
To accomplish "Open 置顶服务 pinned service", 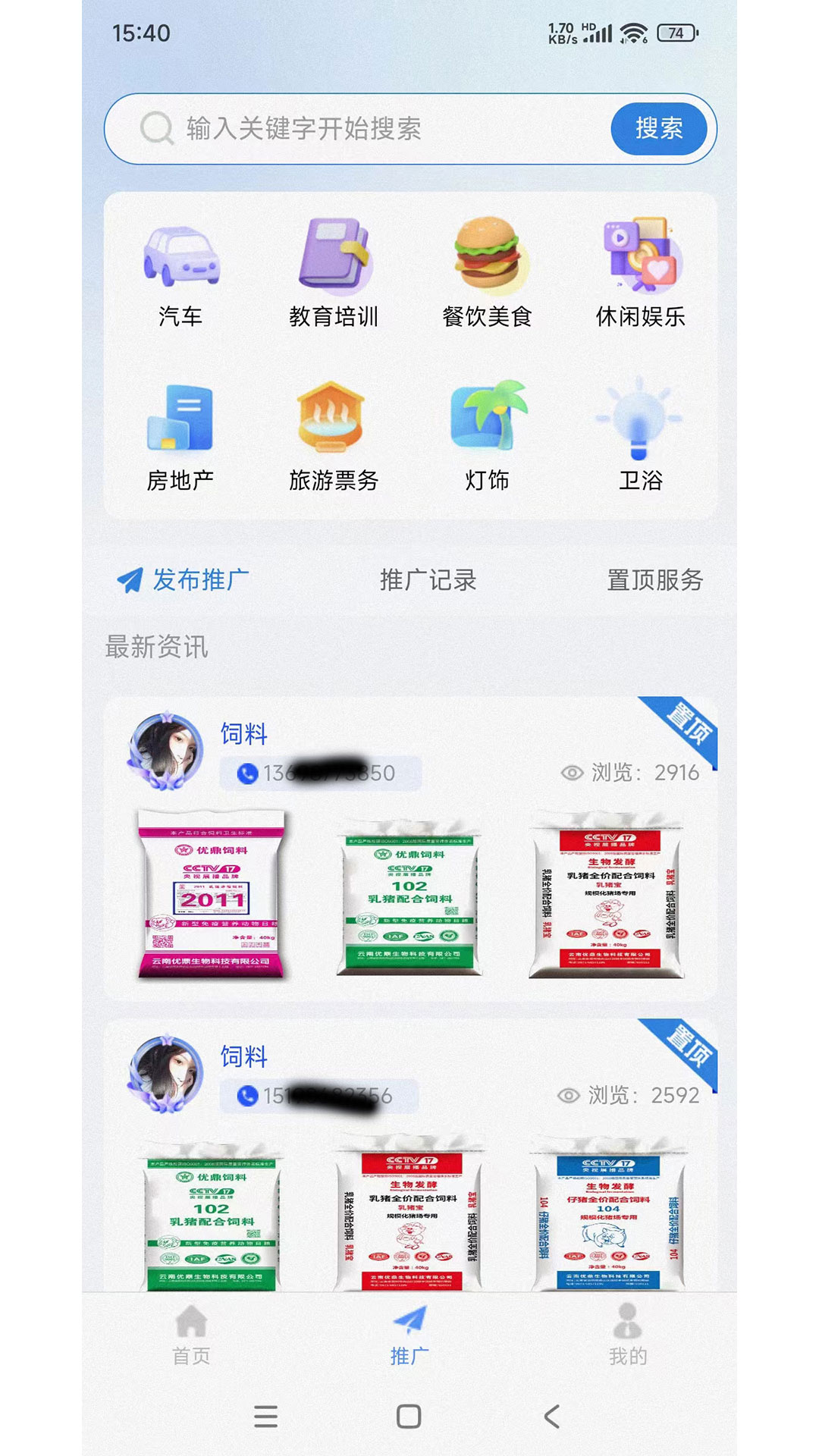I will tap(654, 580).
